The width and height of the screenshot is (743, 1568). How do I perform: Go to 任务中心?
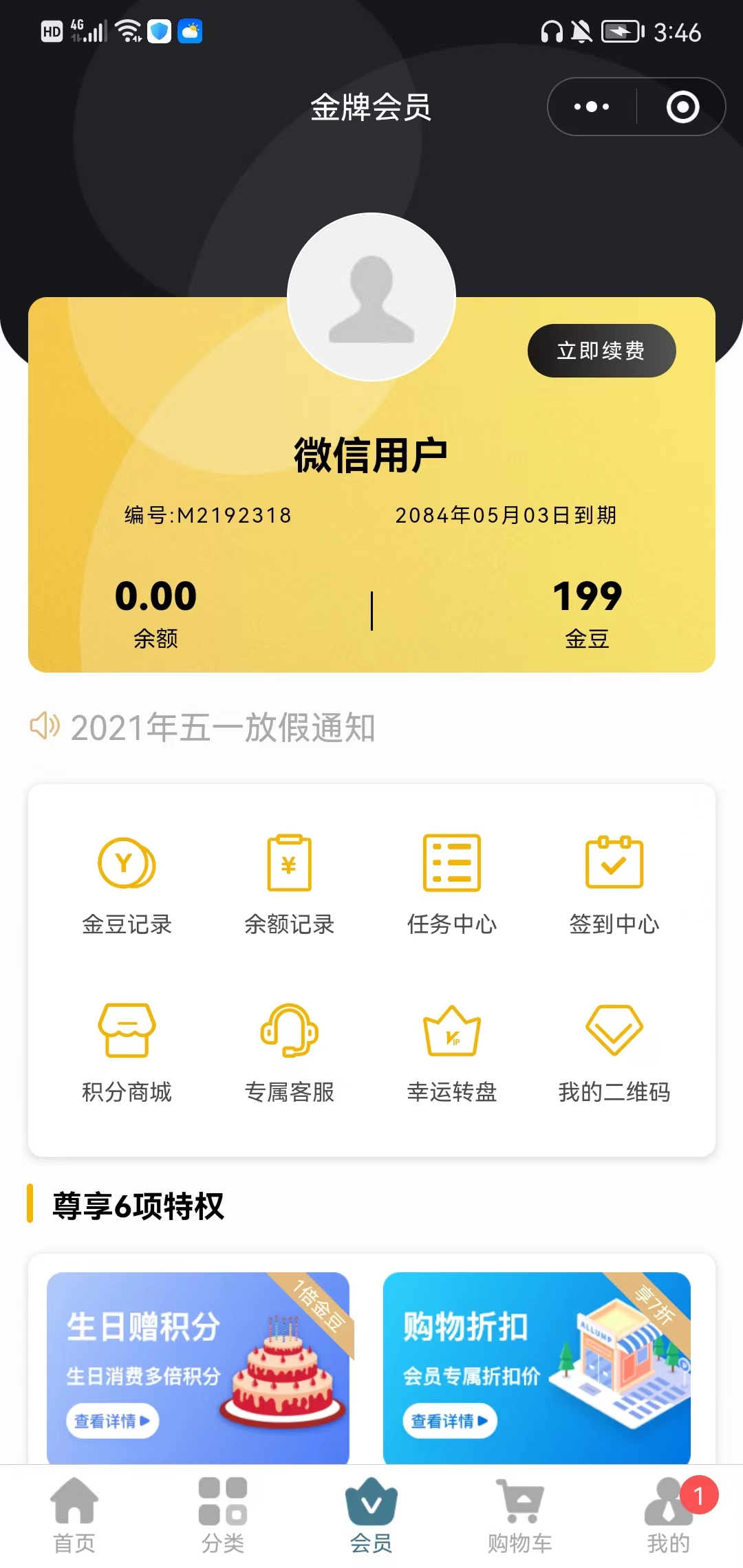pos(452,884)
